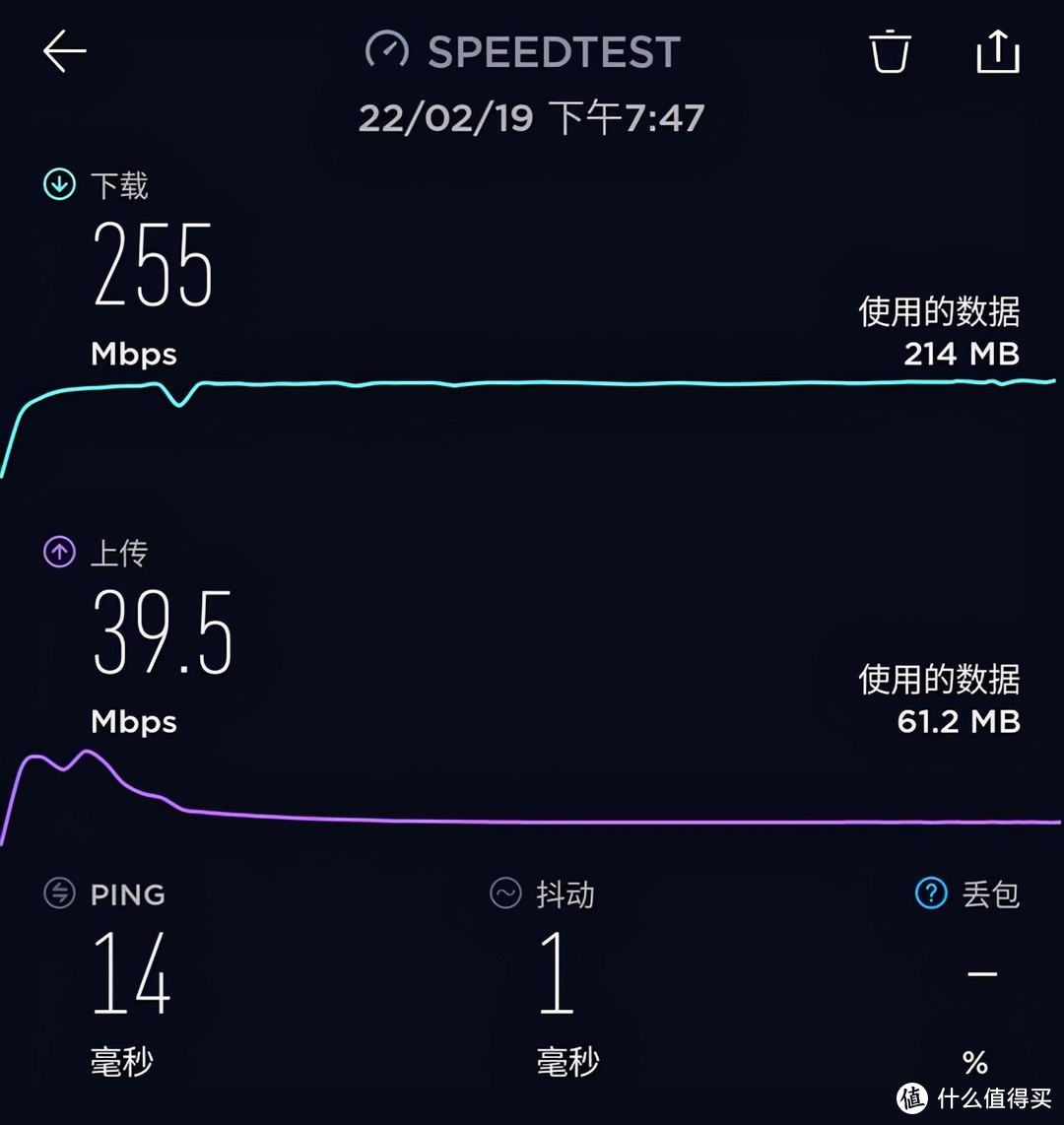This screenshot has height=1125, width=1064.
Task: Select the PING status icon
Action: click(x=58, y=894)
